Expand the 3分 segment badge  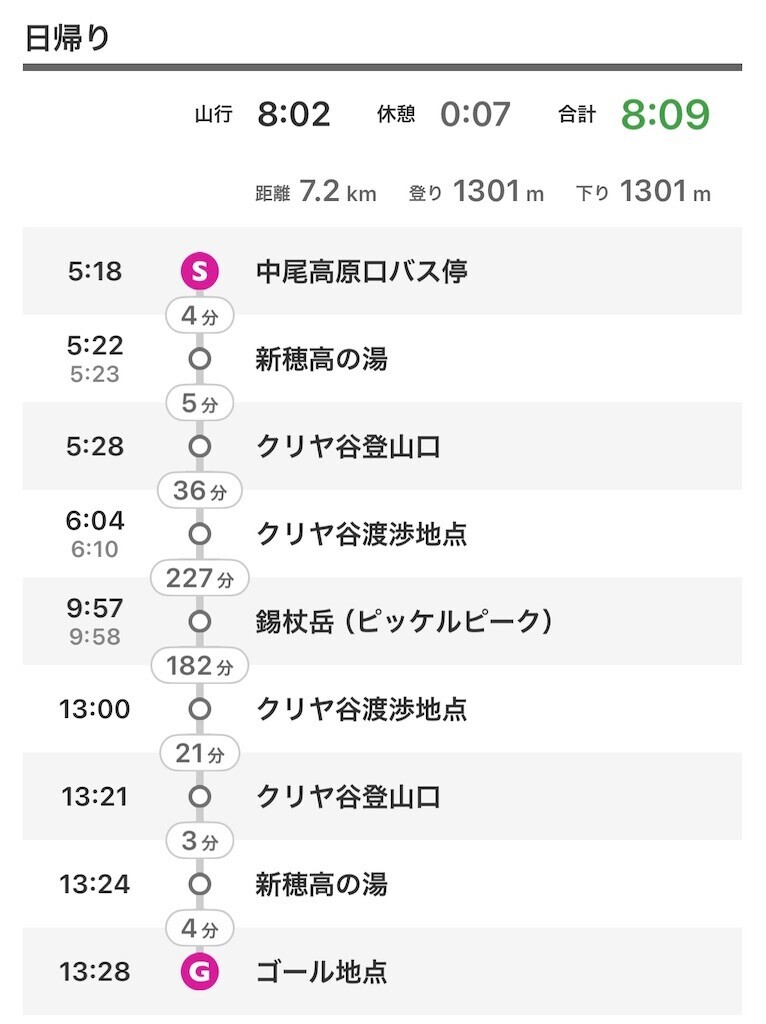(x=199, y=838)
